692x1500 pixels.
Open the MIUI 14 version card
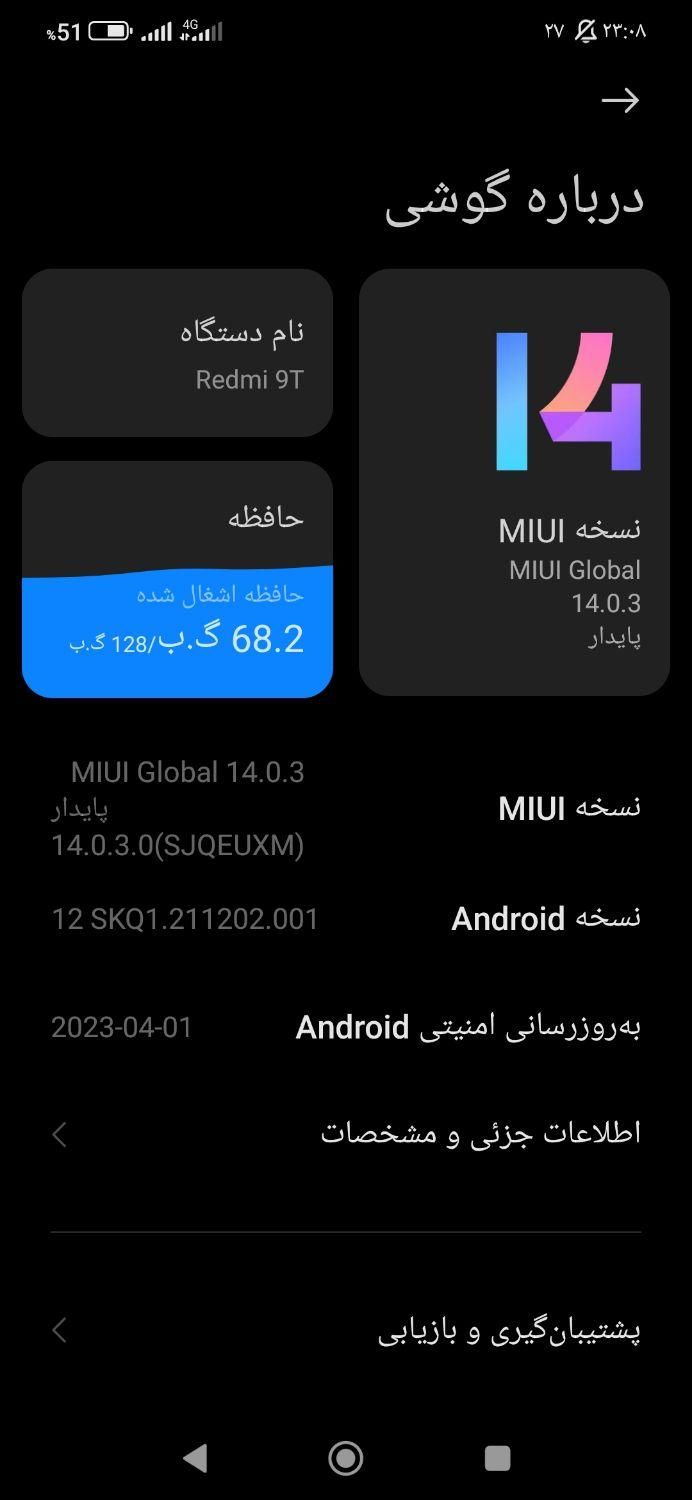(x=514, y=482)
